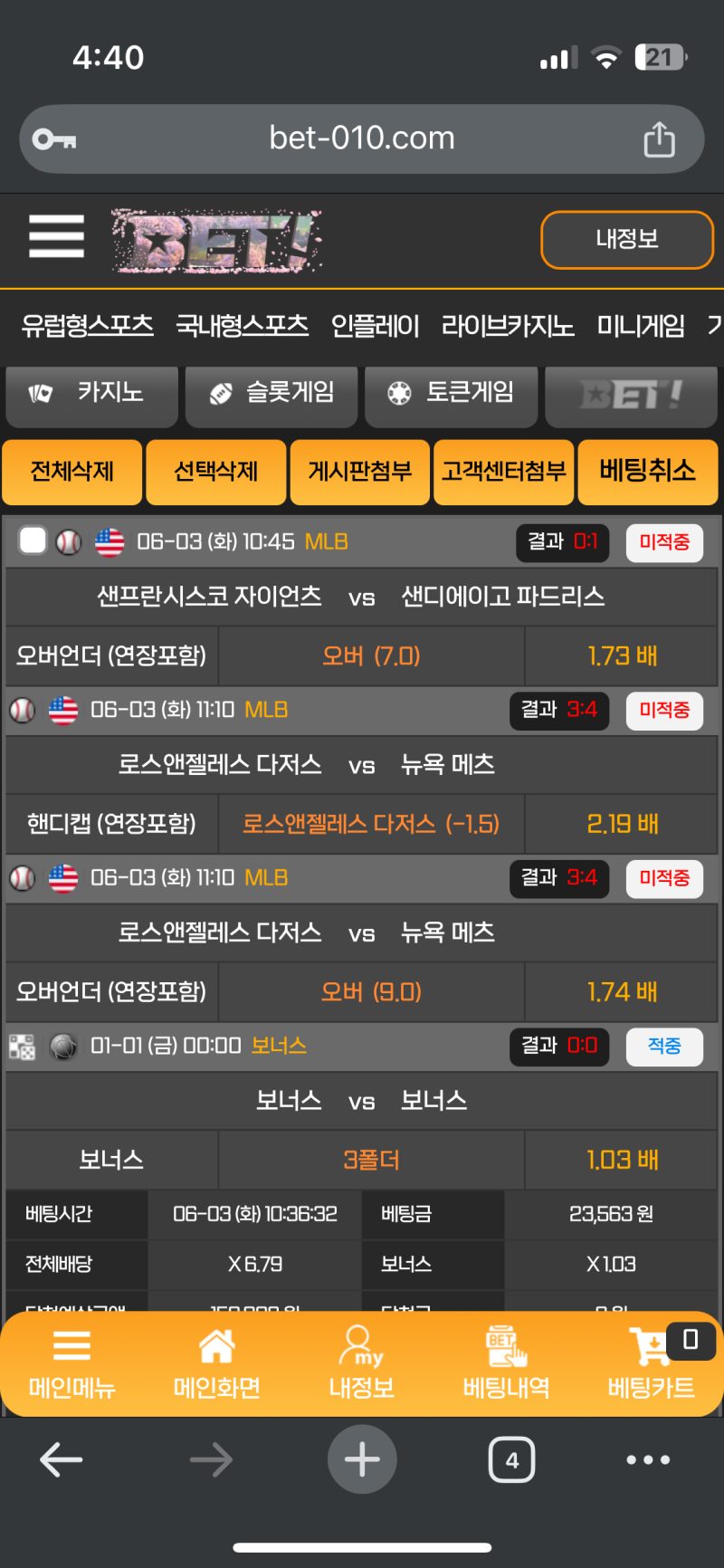The width and height of the screenshot is (724, 1568).
Task: Tap 선택삭제 to delete selected bets
Action: click(x=216, y=472)
